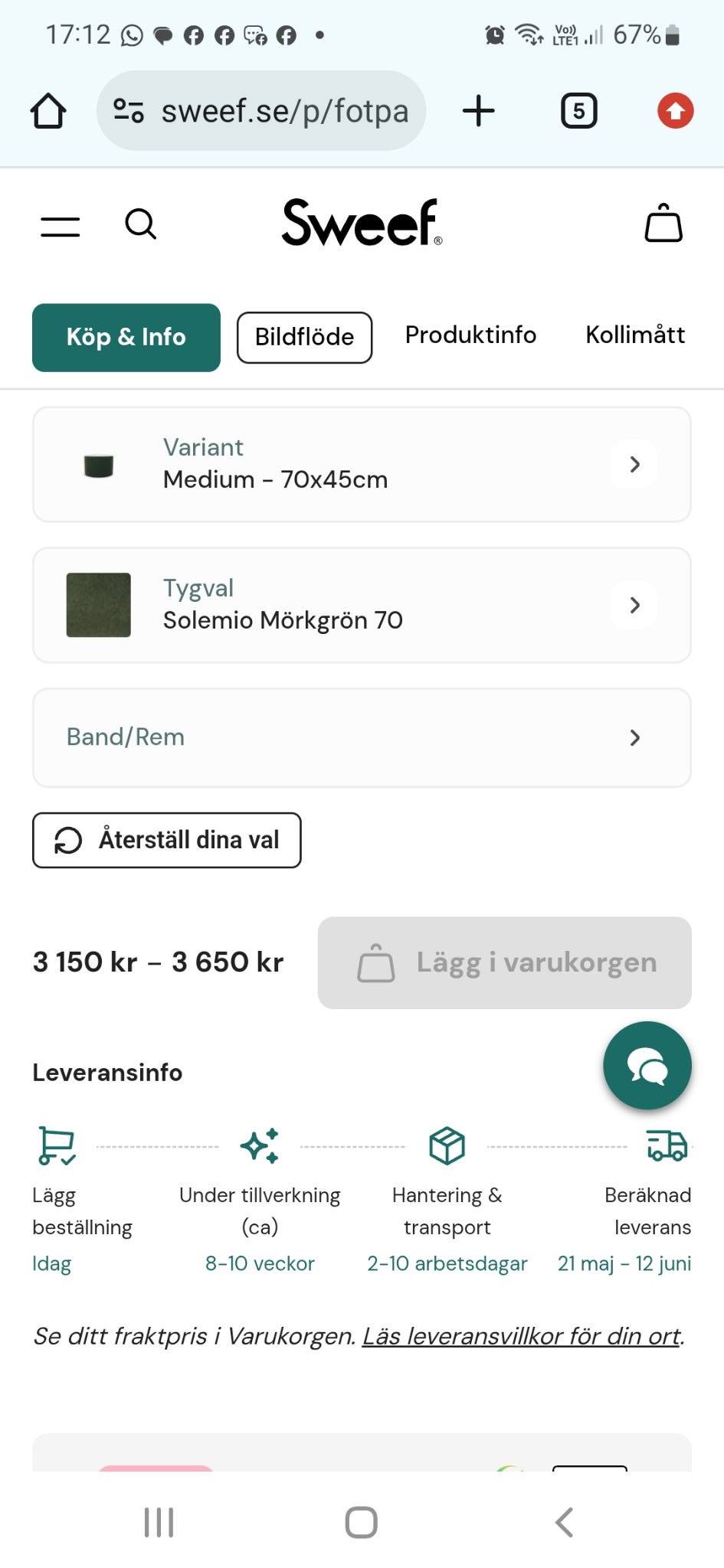Open the chat support bubble

(x=647, y=1065)
